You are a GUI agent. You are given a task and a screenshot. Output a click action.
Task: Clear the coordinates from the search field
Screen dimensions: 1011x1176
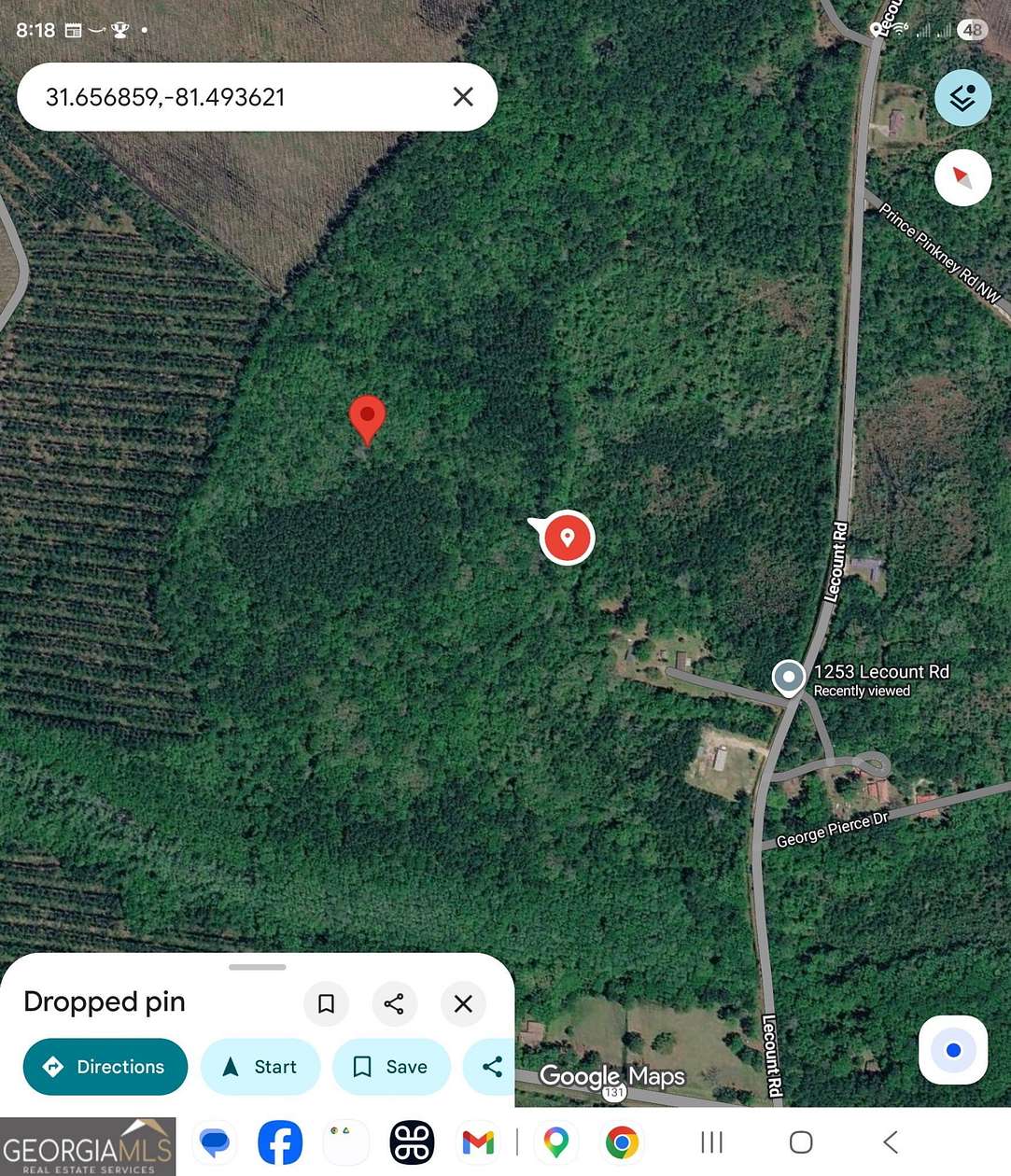462,96
